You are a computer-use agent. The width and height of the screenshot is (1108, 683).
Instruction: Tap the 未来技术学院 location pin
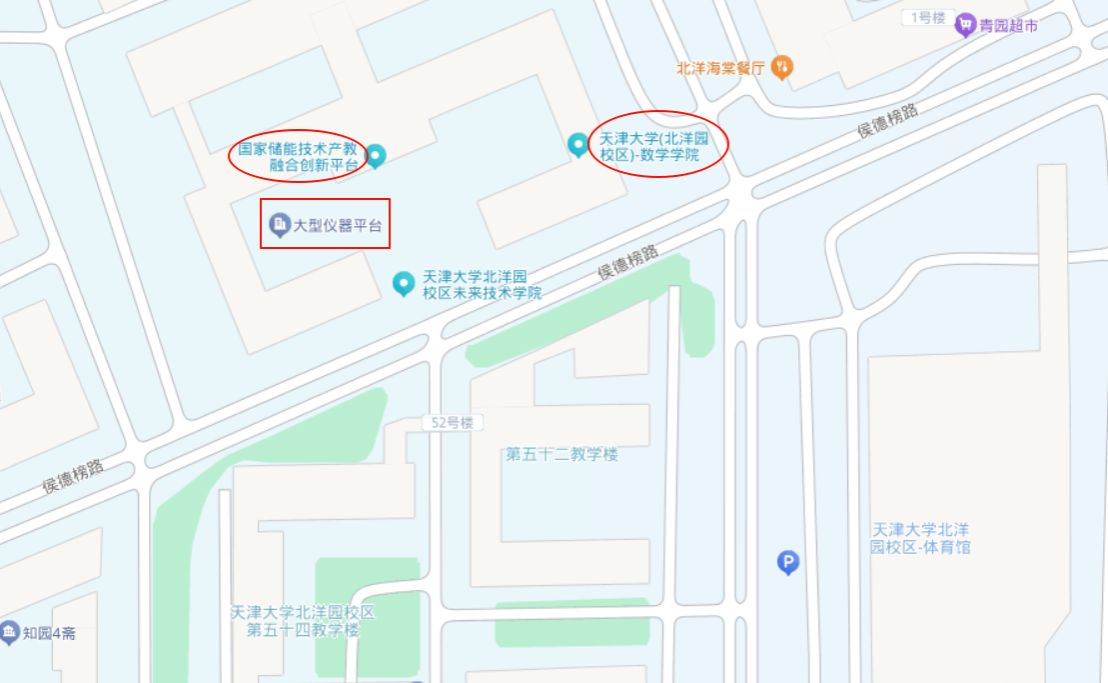pos(403,284)
